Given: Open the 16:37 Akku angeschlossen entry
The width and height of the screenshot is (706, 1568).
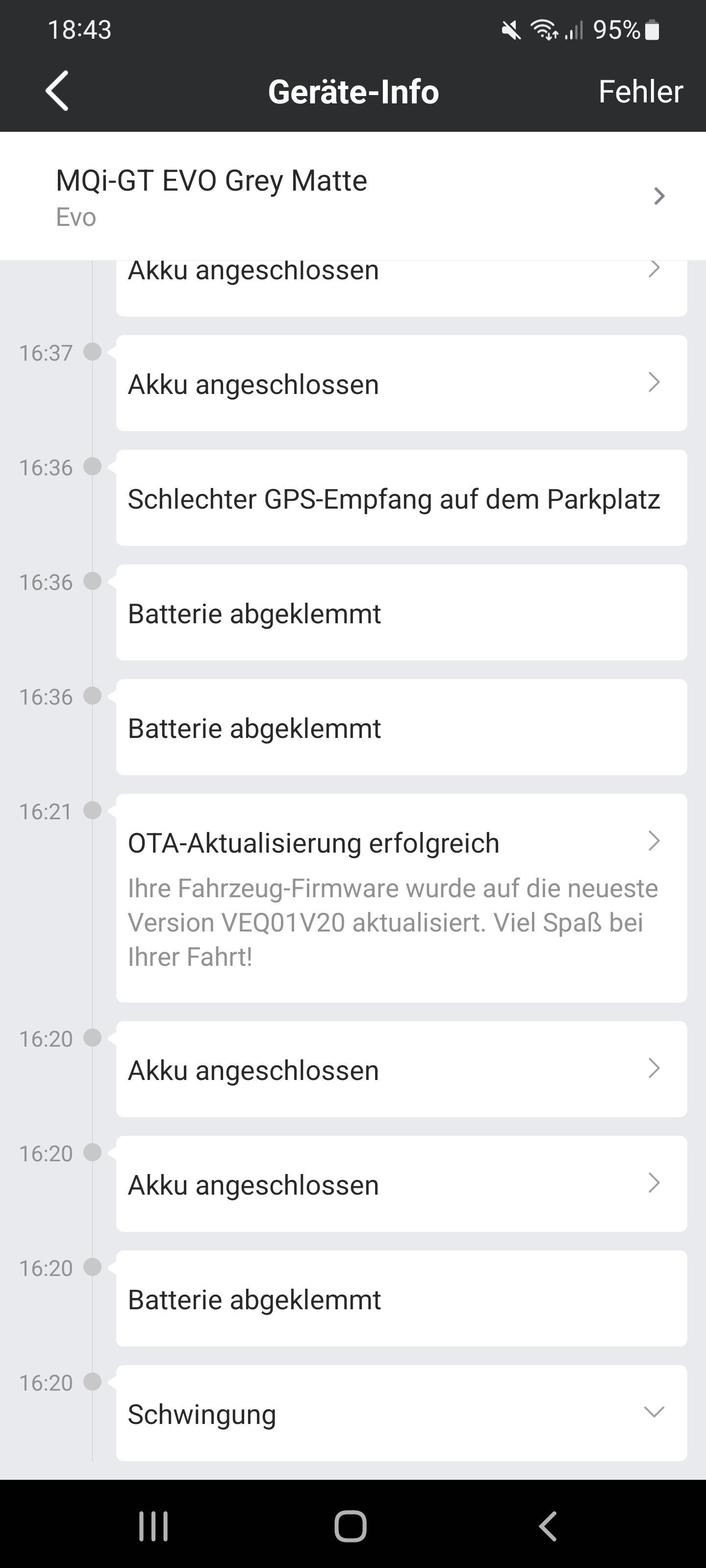Looking at the screenshot, I should point(401,384).
